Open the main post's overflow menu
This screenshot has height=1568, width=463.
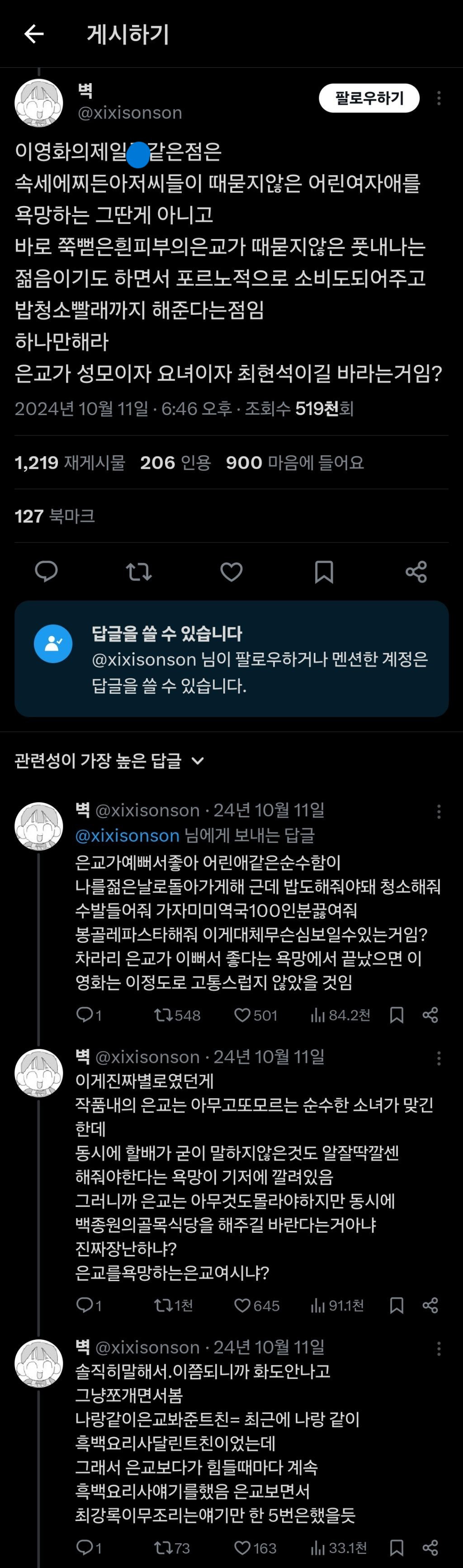click(x=439, y=98)
